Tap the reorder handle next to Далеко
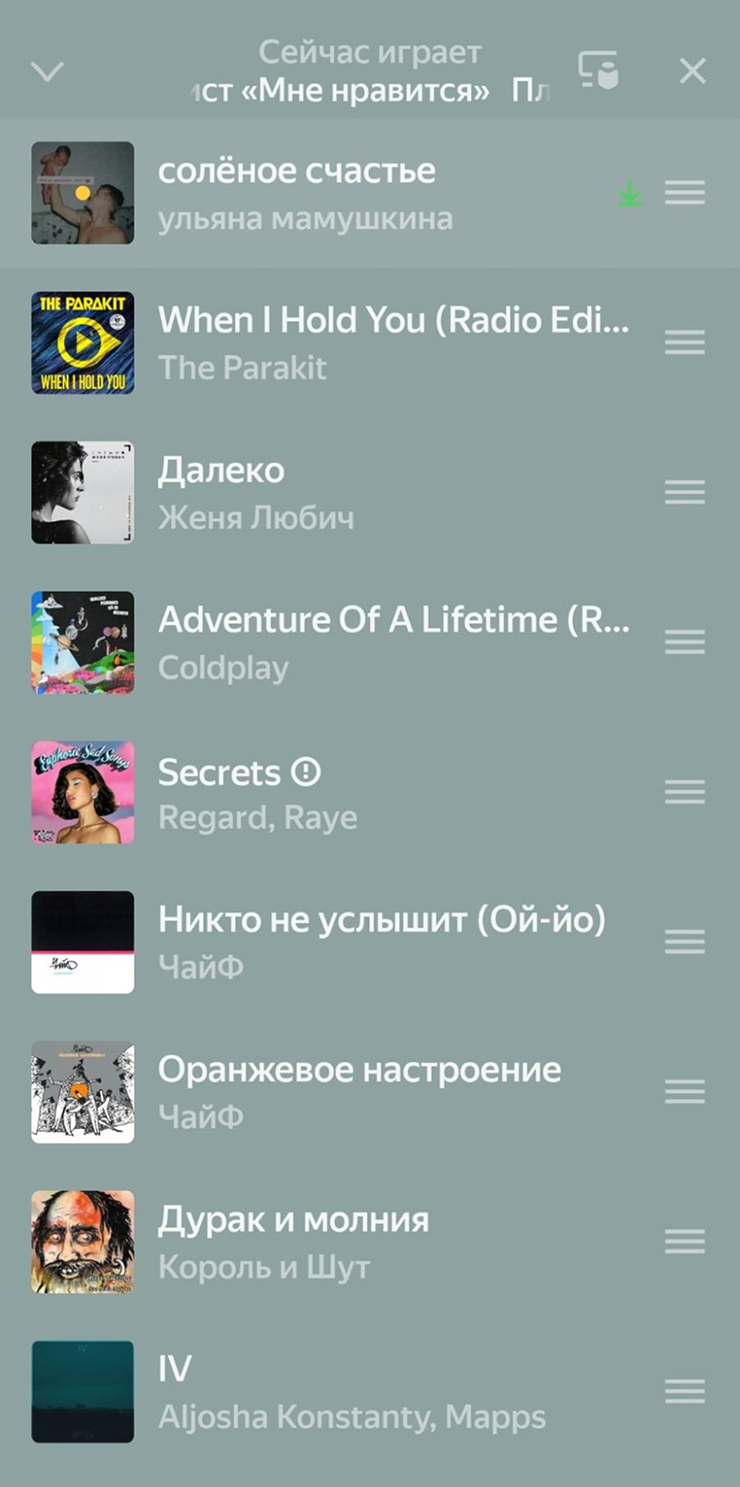 pyautogui.click(x=685, y=492)
